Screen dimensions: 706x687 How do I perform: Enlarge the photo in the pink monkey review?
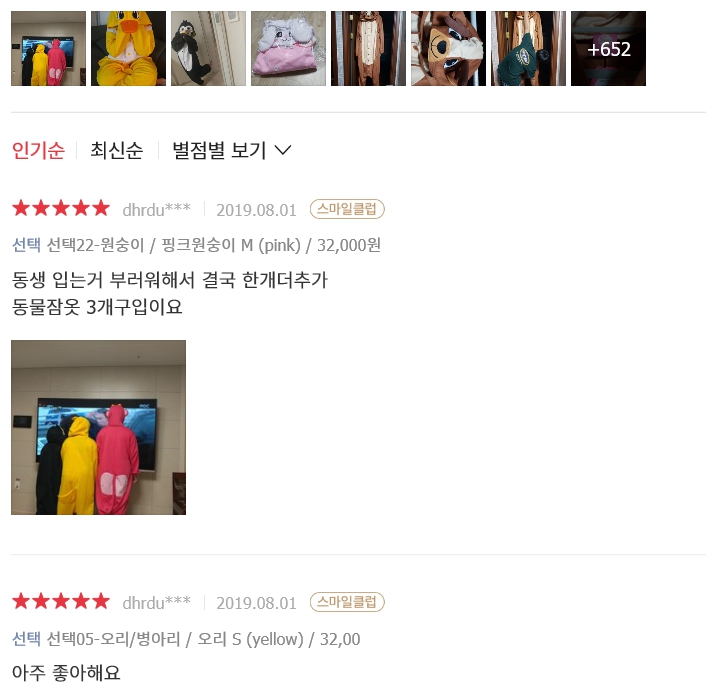click(98, 427)
